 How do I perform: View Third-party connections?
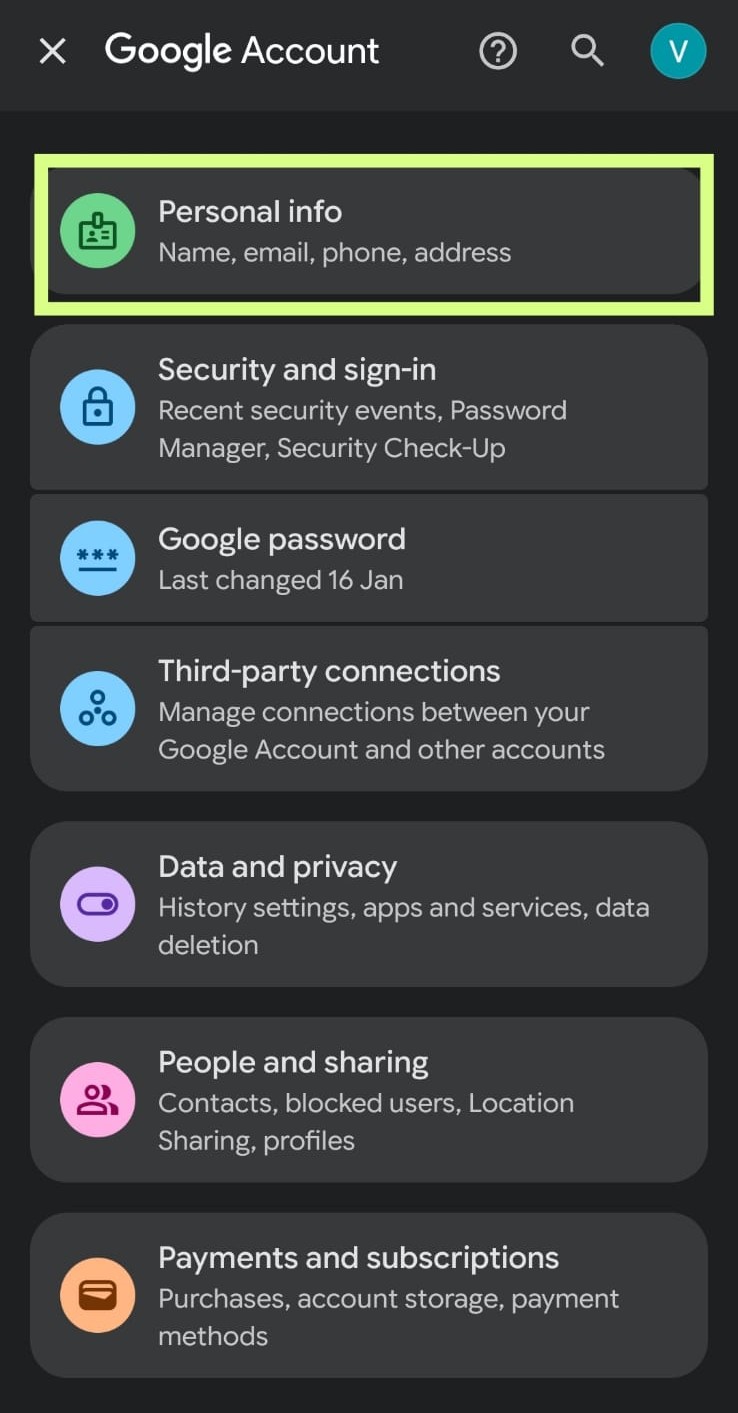370,709
